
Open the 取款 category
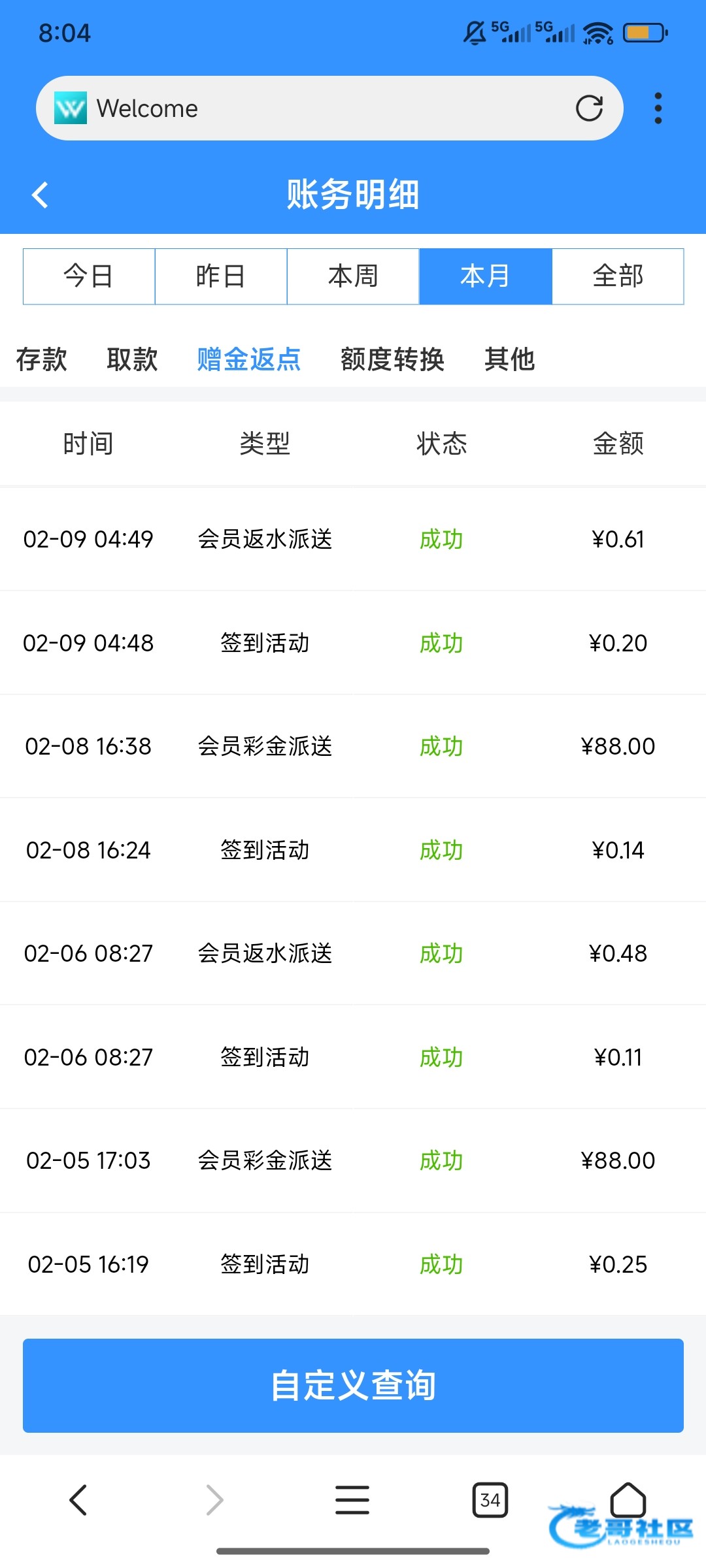coord(132,359)
